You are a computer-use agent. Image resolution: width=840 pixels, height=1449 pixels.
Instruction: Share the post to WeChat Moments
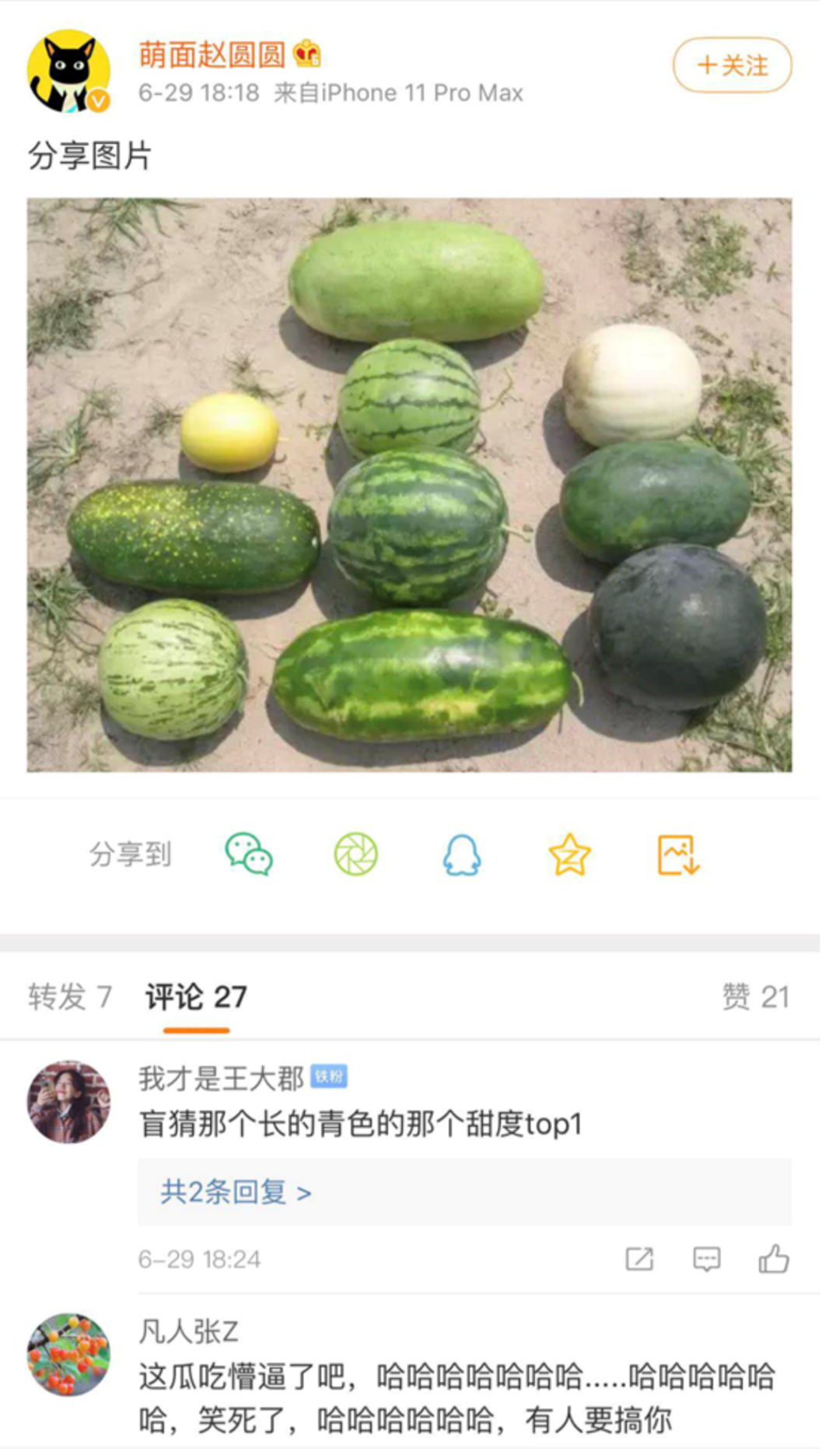356,854
